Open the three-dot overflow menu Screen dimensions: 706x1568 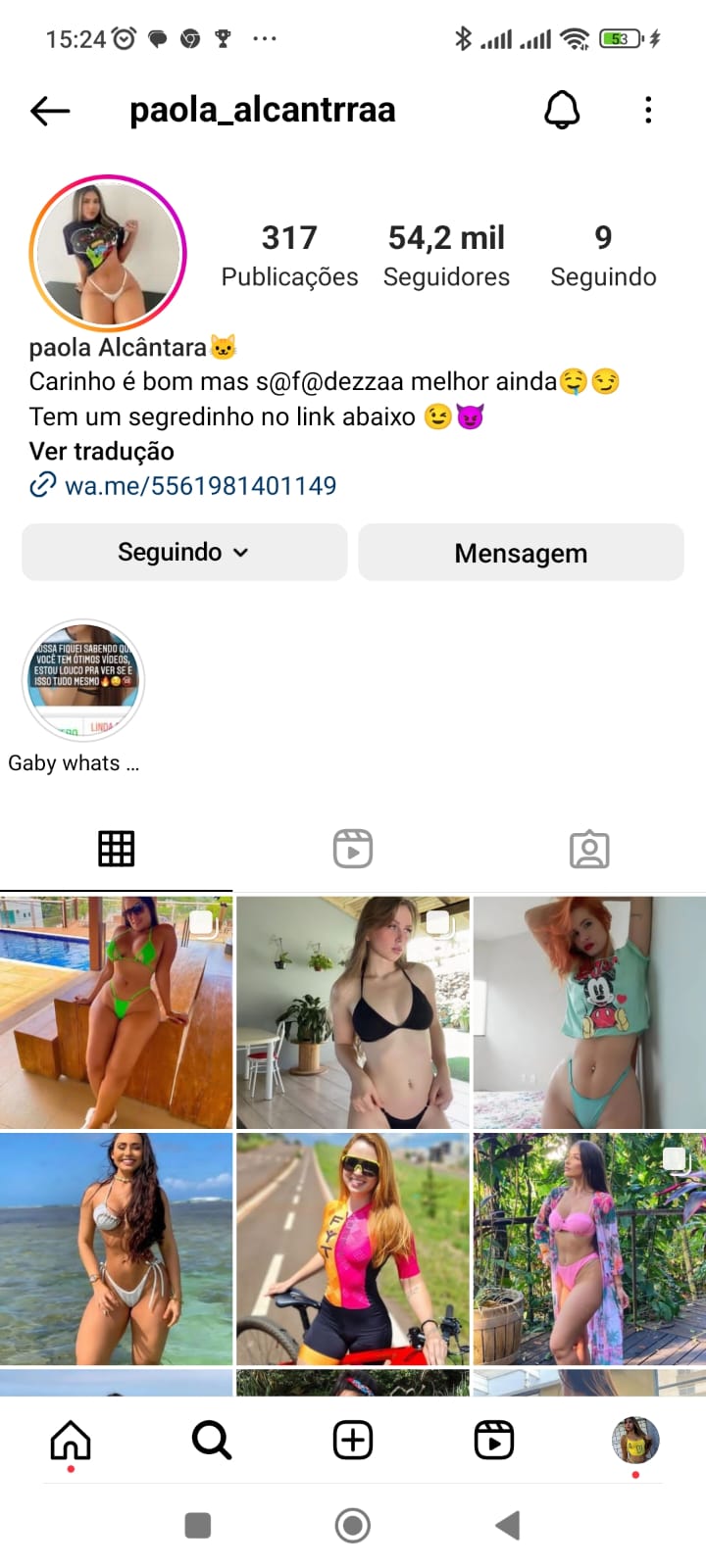[x=648, y=110]
